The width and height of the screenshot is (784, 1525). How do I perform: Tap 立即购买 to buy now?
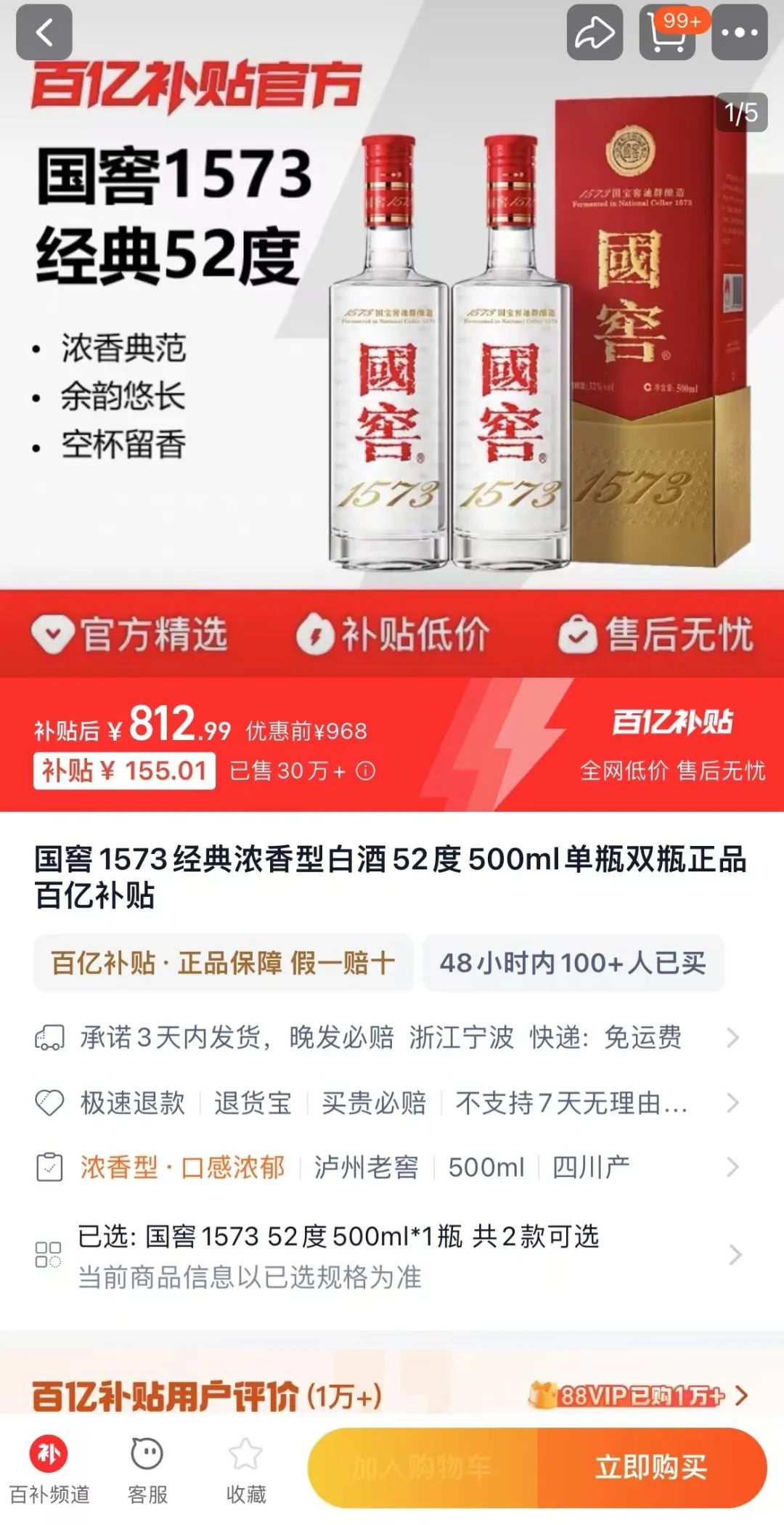pos(651,1468)
